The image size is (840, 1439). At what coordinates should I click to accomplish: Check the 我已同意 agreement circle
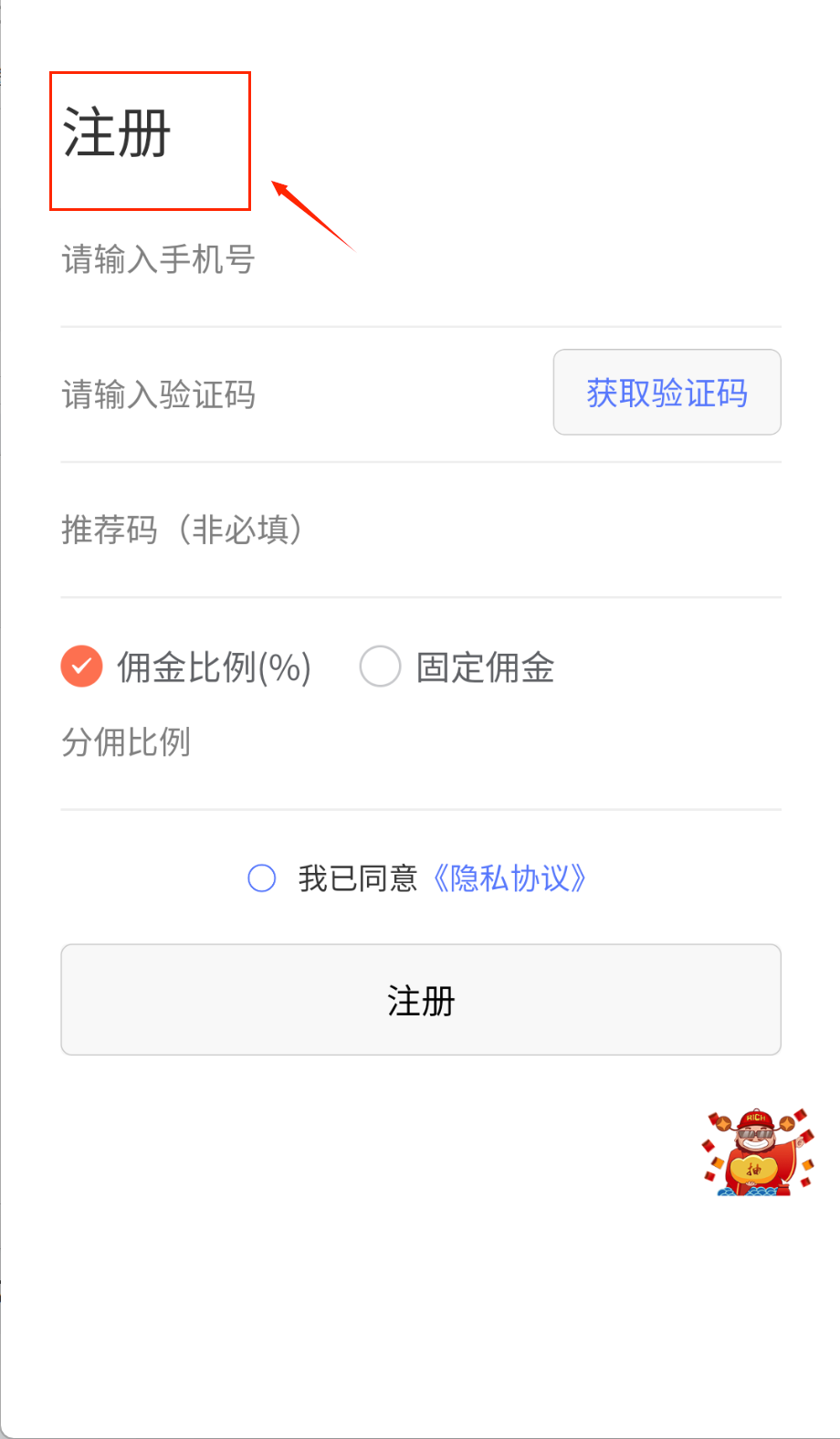tap(262, 878)
